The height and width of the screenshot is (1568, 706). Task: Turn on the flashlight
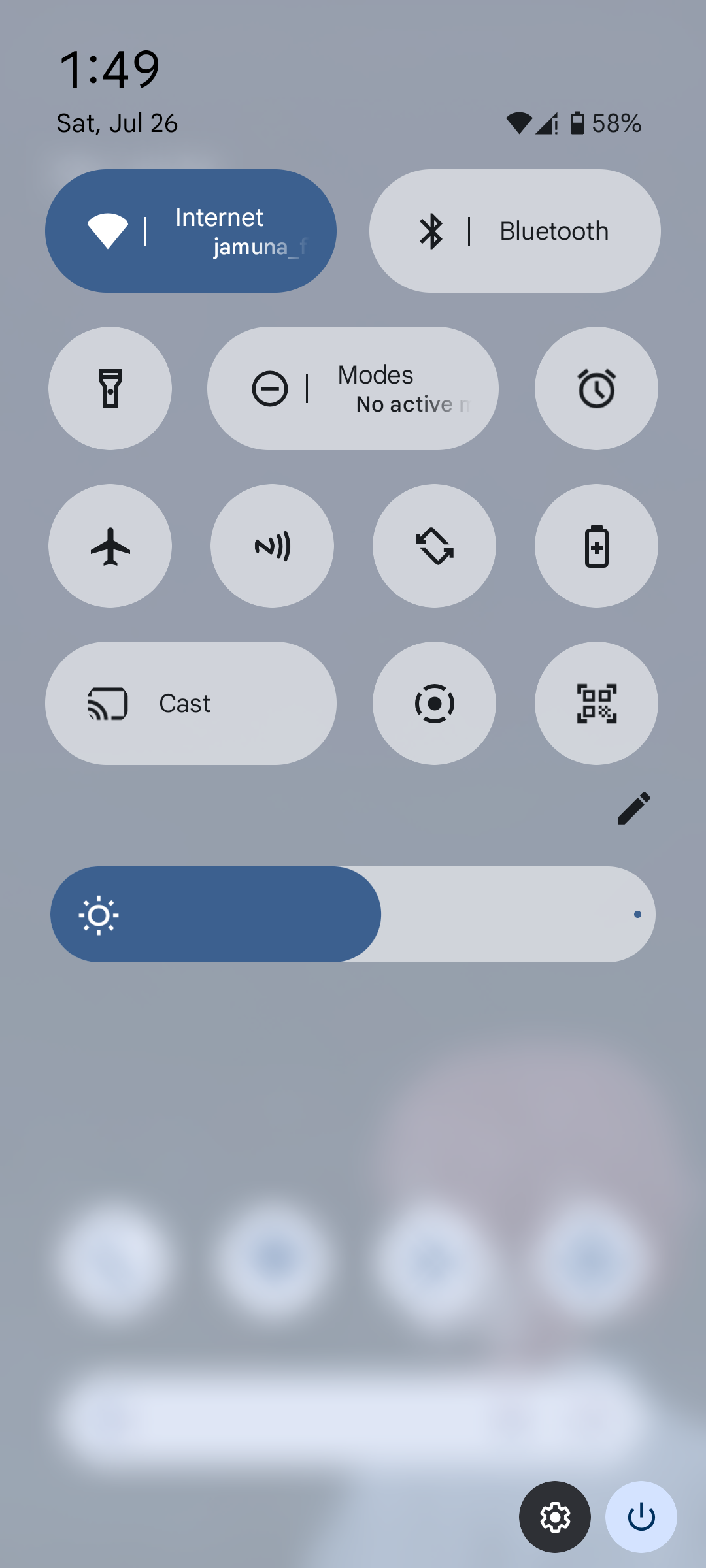[x=110, y=389]
